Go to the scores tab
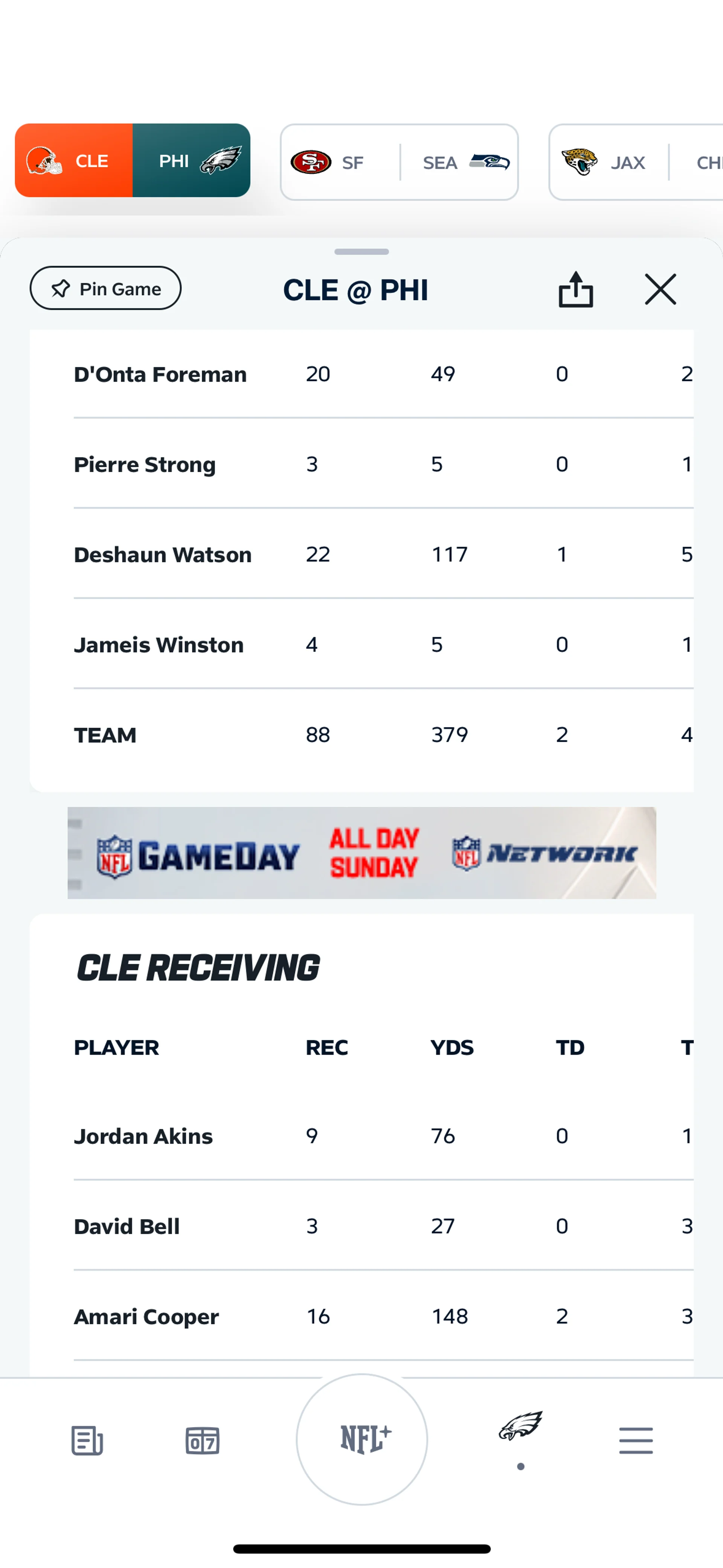 tap(202, 1440)
